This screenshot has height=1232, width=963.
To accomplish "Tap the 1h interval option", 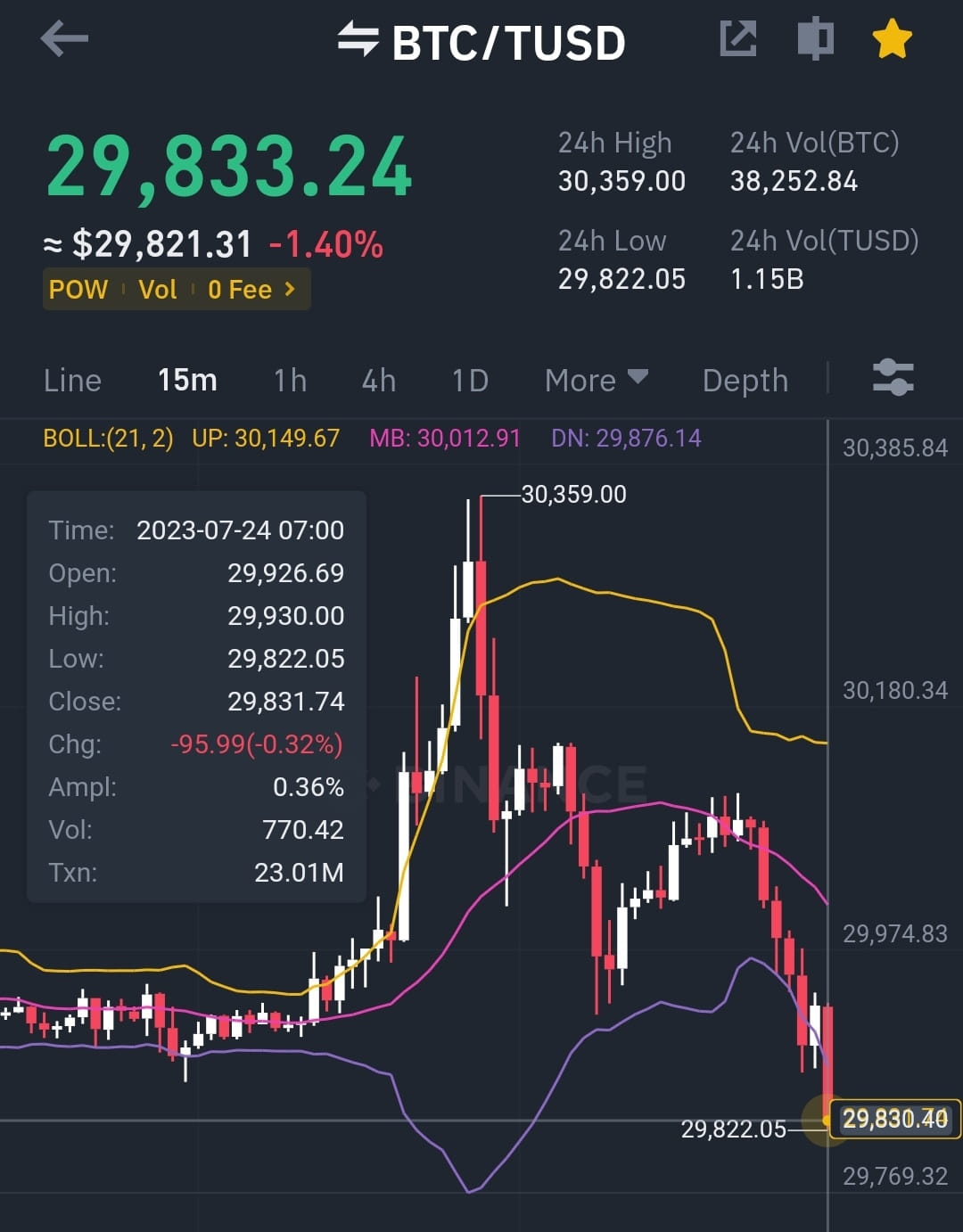I will [290, 380].
